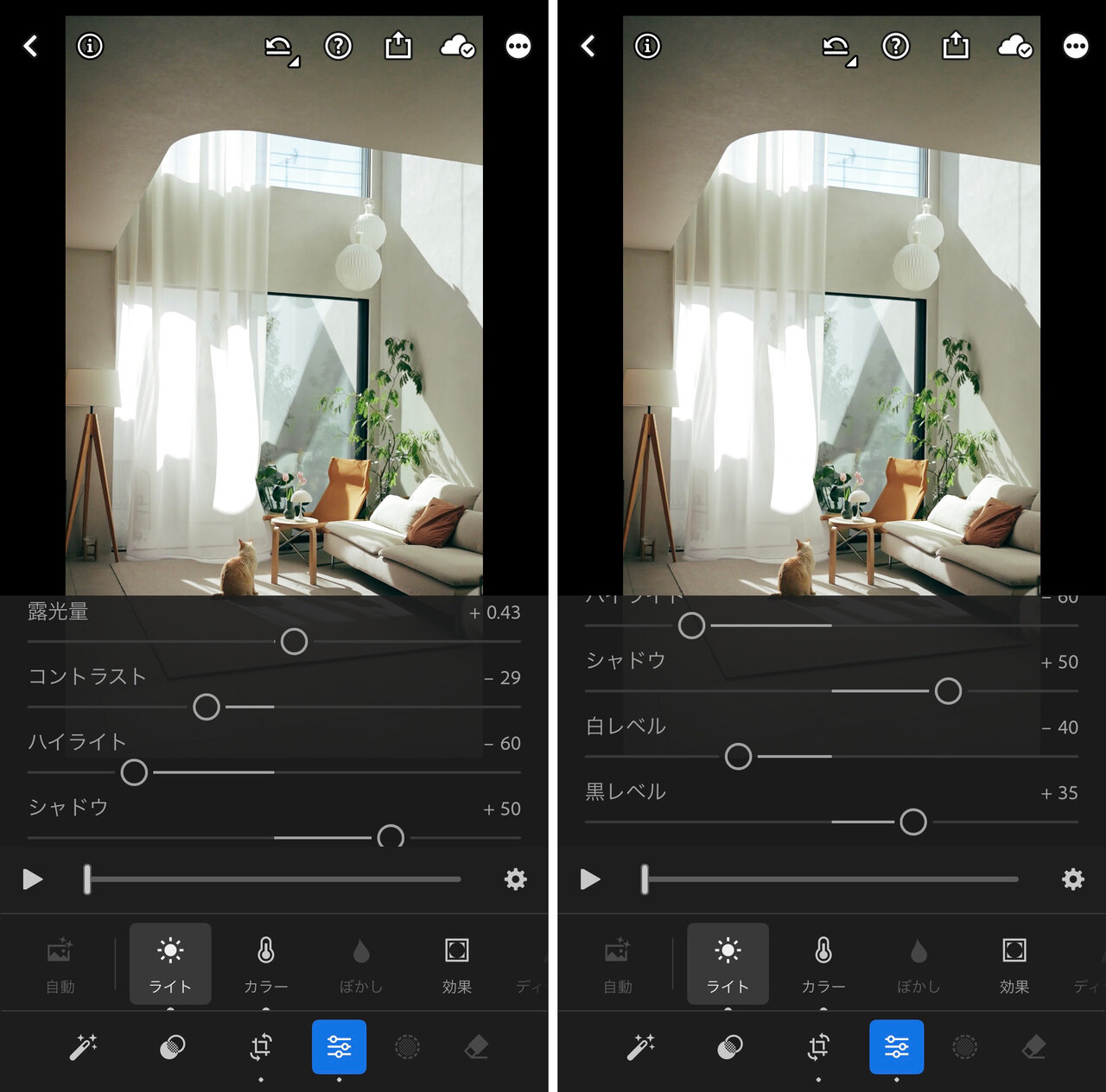
Task: Go back from the 露光量 editing screen
Action: click(x=31, y=46)
